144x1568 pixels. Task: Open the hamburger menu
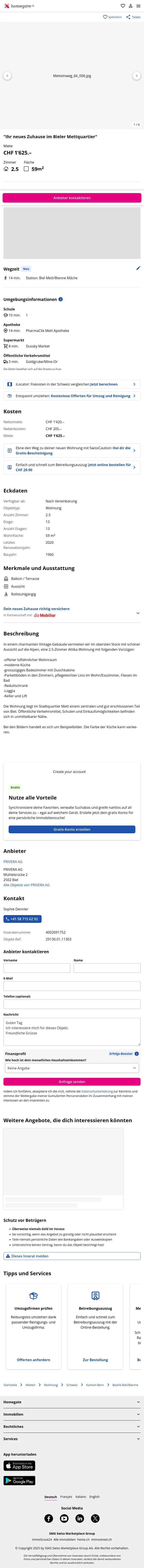pyautogui.click(x=139, y=5)
